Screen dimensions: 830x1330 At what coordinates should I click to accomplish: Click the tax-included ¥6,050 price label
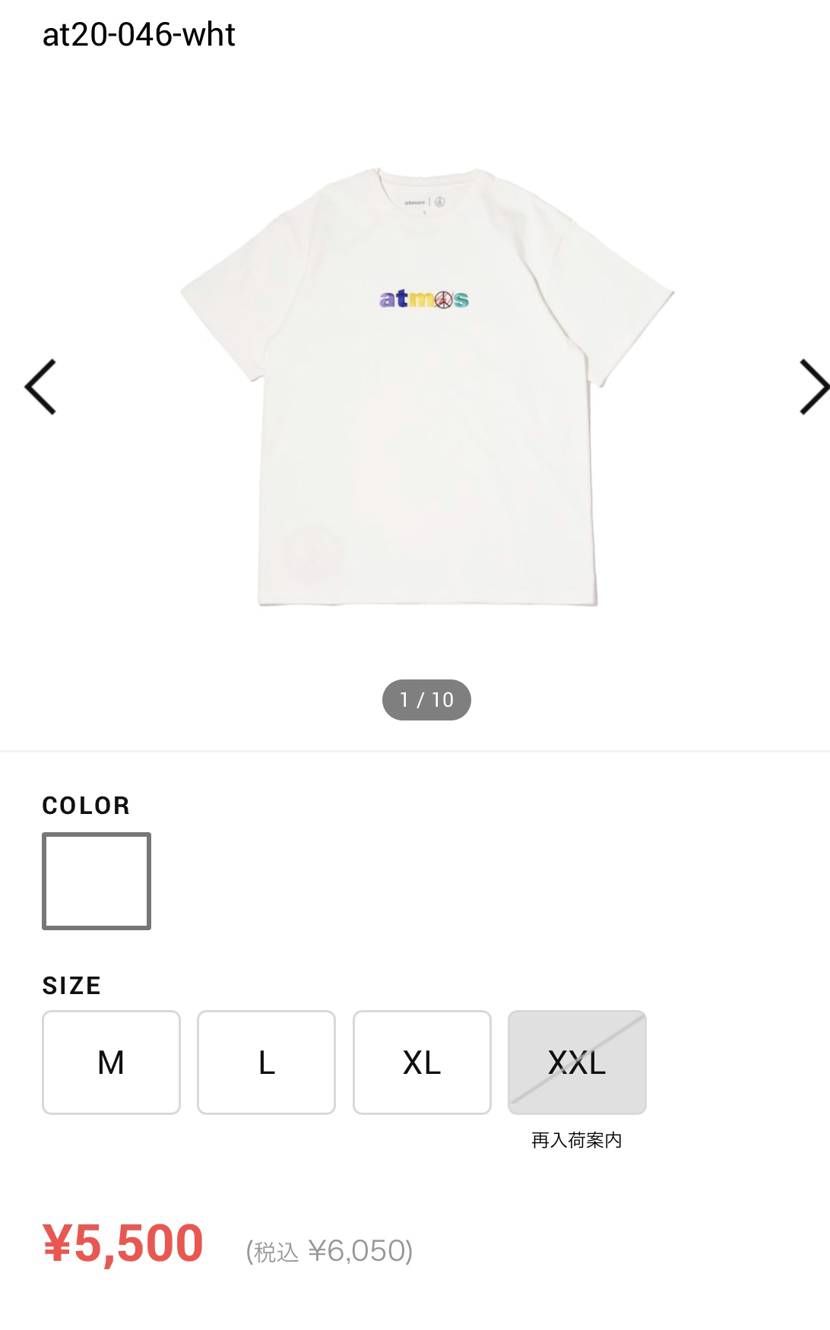(327, 1248)
